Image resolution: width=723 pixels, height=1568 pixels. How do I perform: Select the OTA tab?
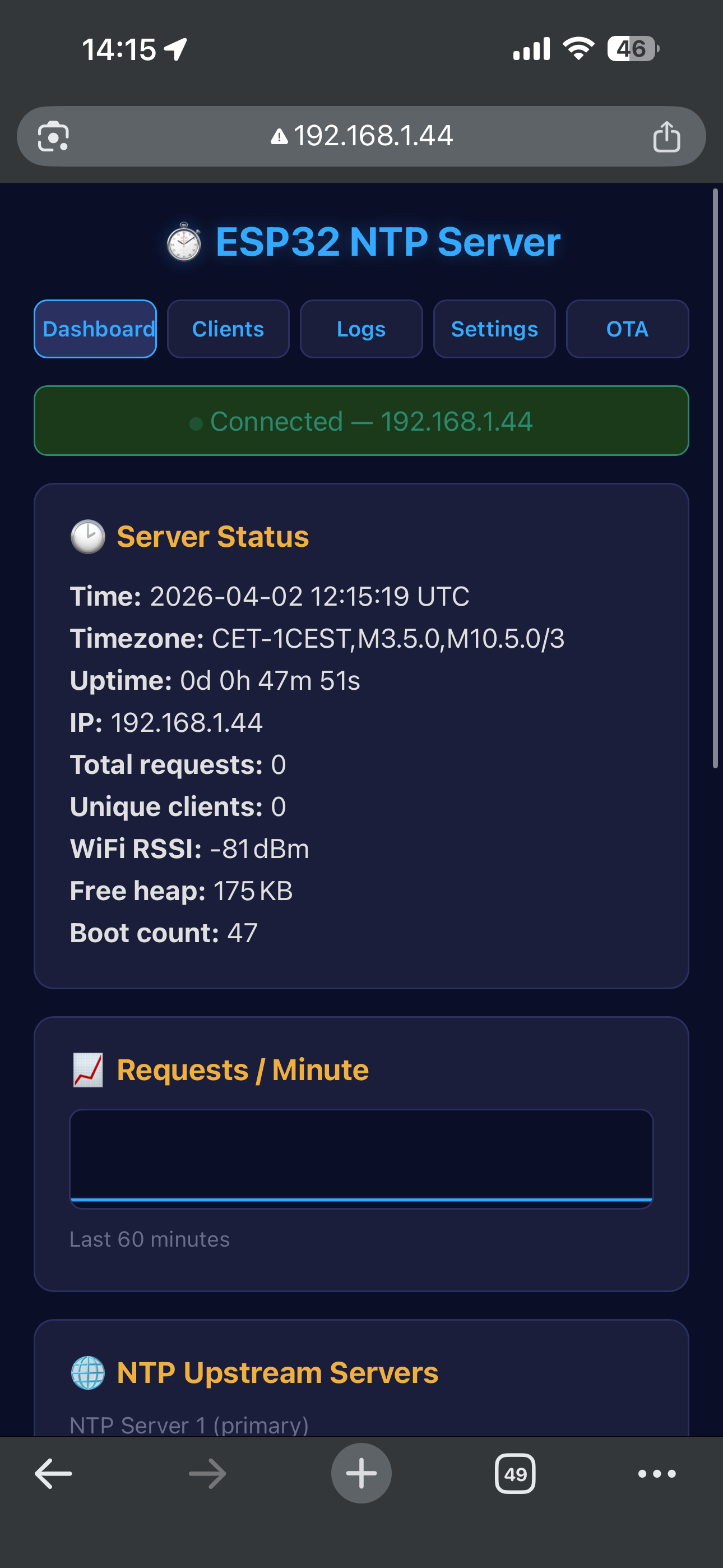click(x=627, y=329)
